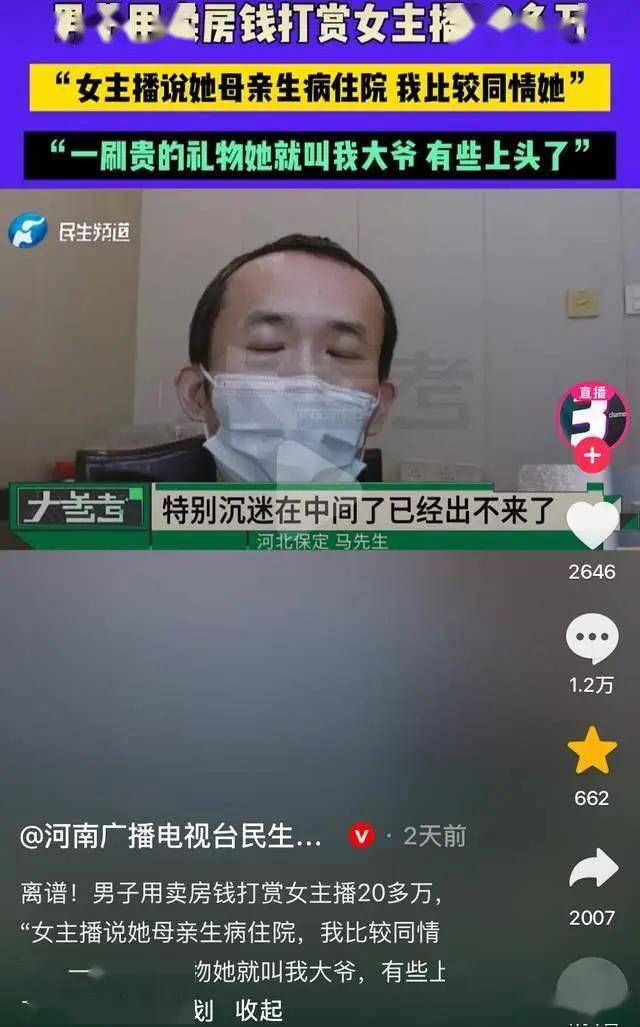
Task: Open the creator's live avatar
Action: [591, 415]
